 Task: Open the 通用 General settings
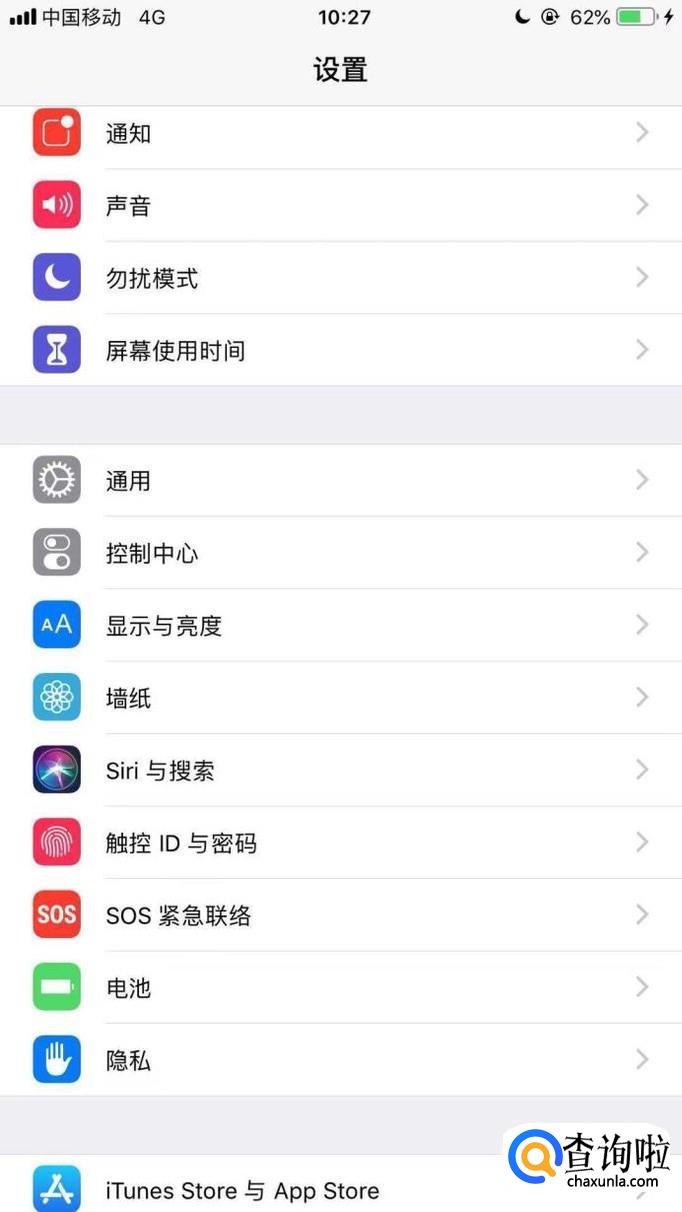coord(340,481)
